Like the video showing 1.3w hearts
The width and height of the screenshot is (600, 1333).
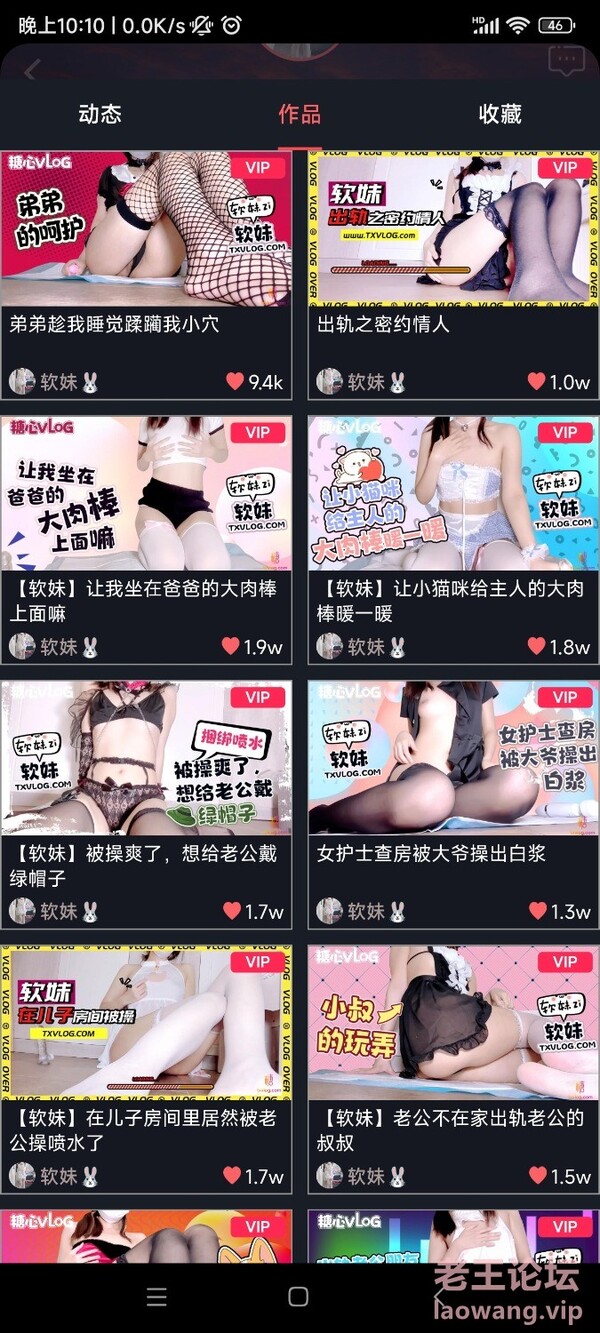(x=537, y=911)
